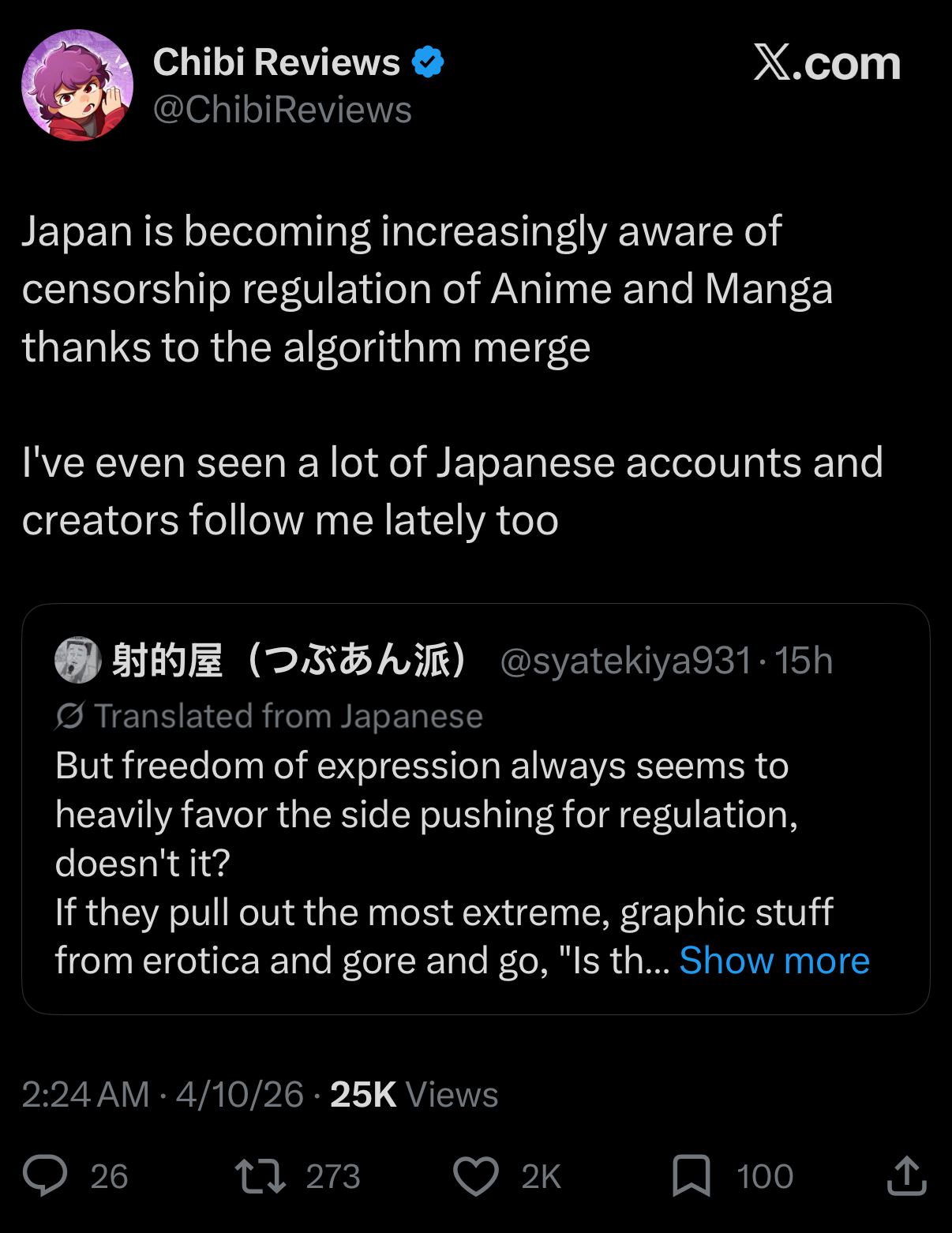Open the @ChibiReviews profile handle

click(x=282, y=110)
